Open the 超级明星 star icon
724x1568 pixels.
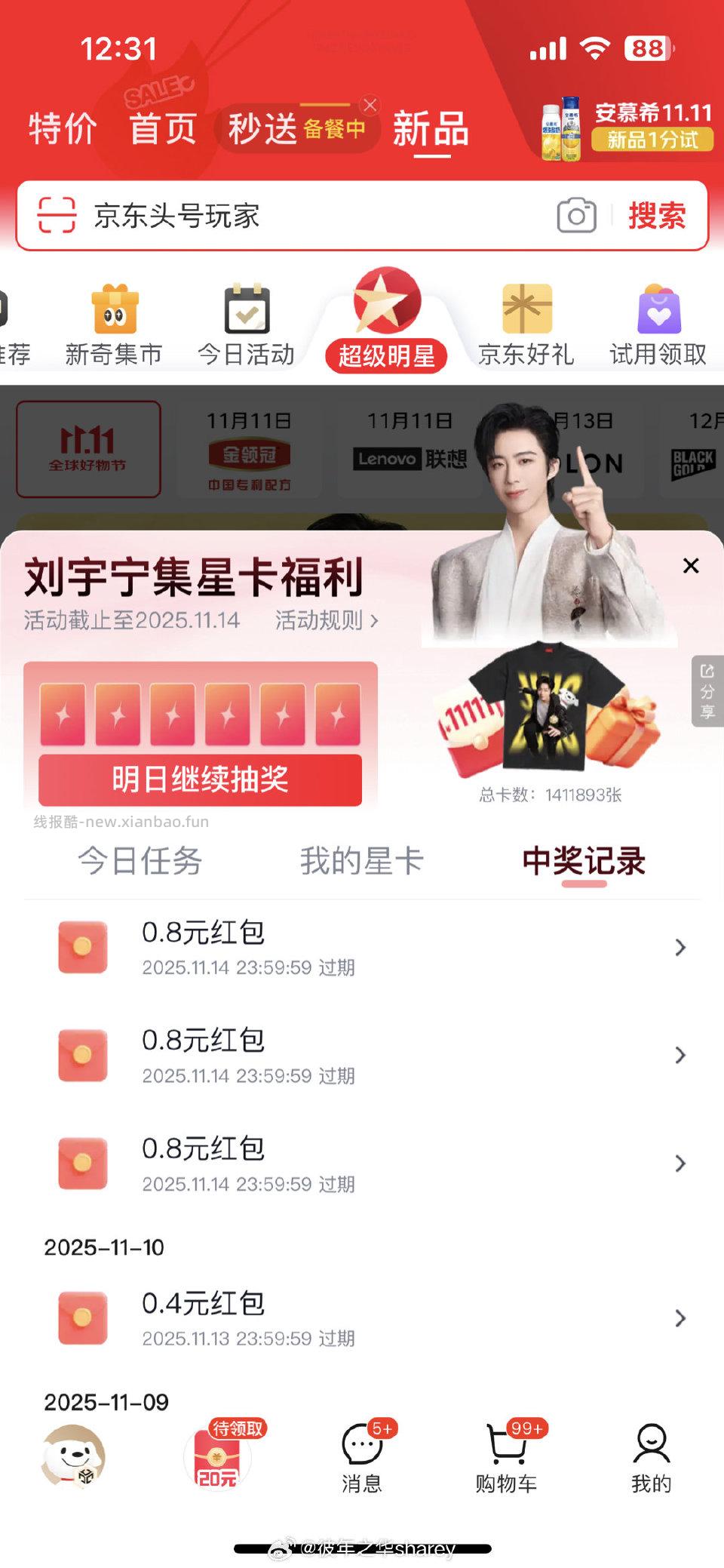[386, 302]
